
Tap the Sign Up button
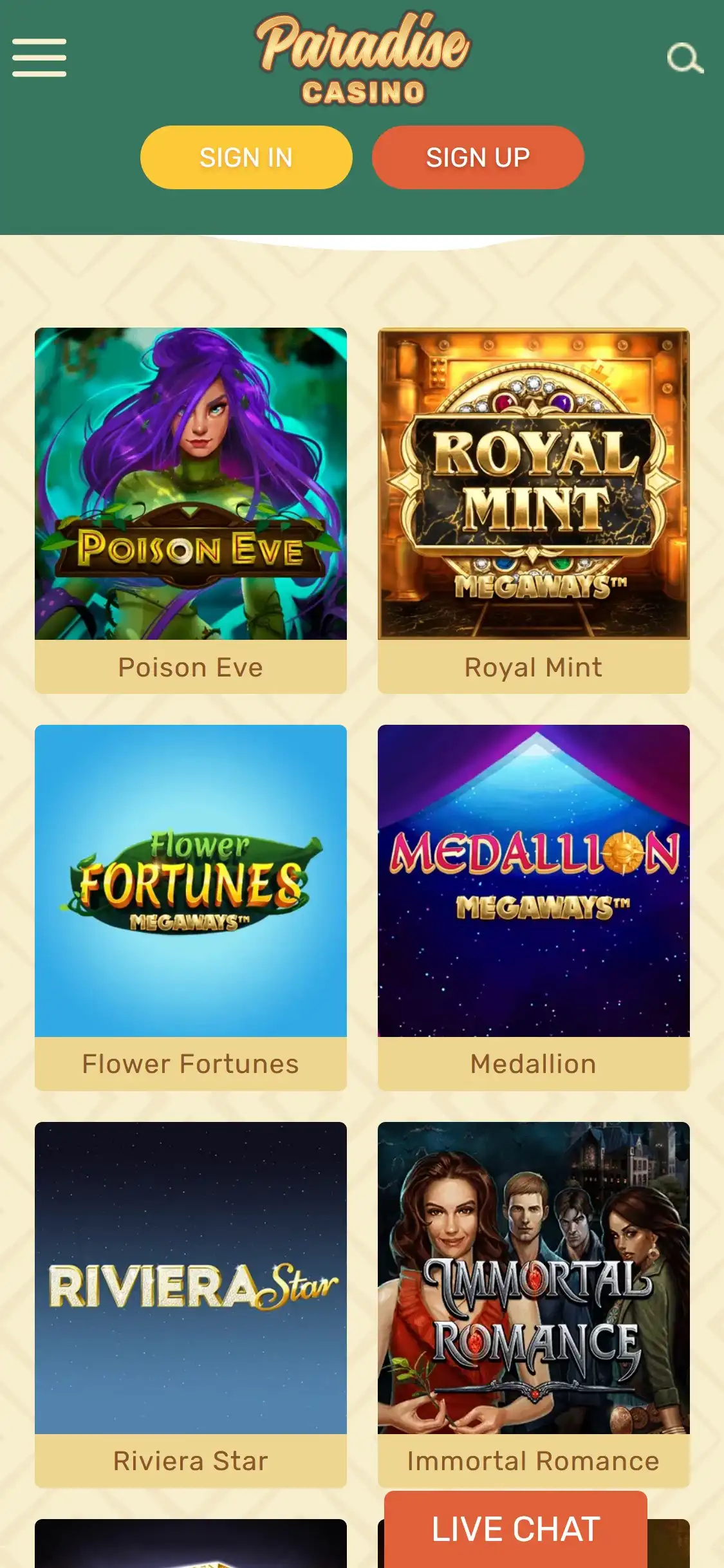(478, 158)
